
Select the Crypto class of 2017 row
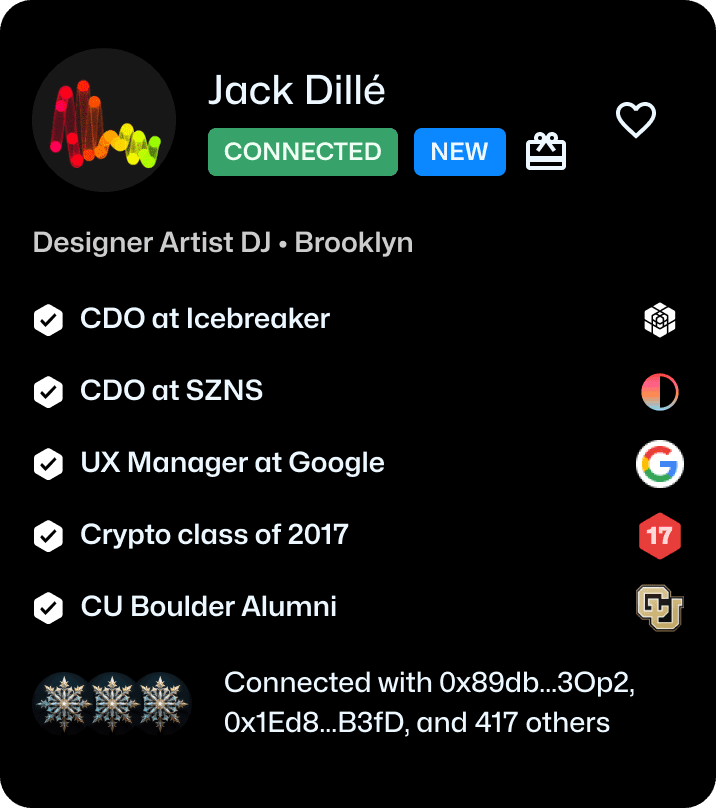358,535
